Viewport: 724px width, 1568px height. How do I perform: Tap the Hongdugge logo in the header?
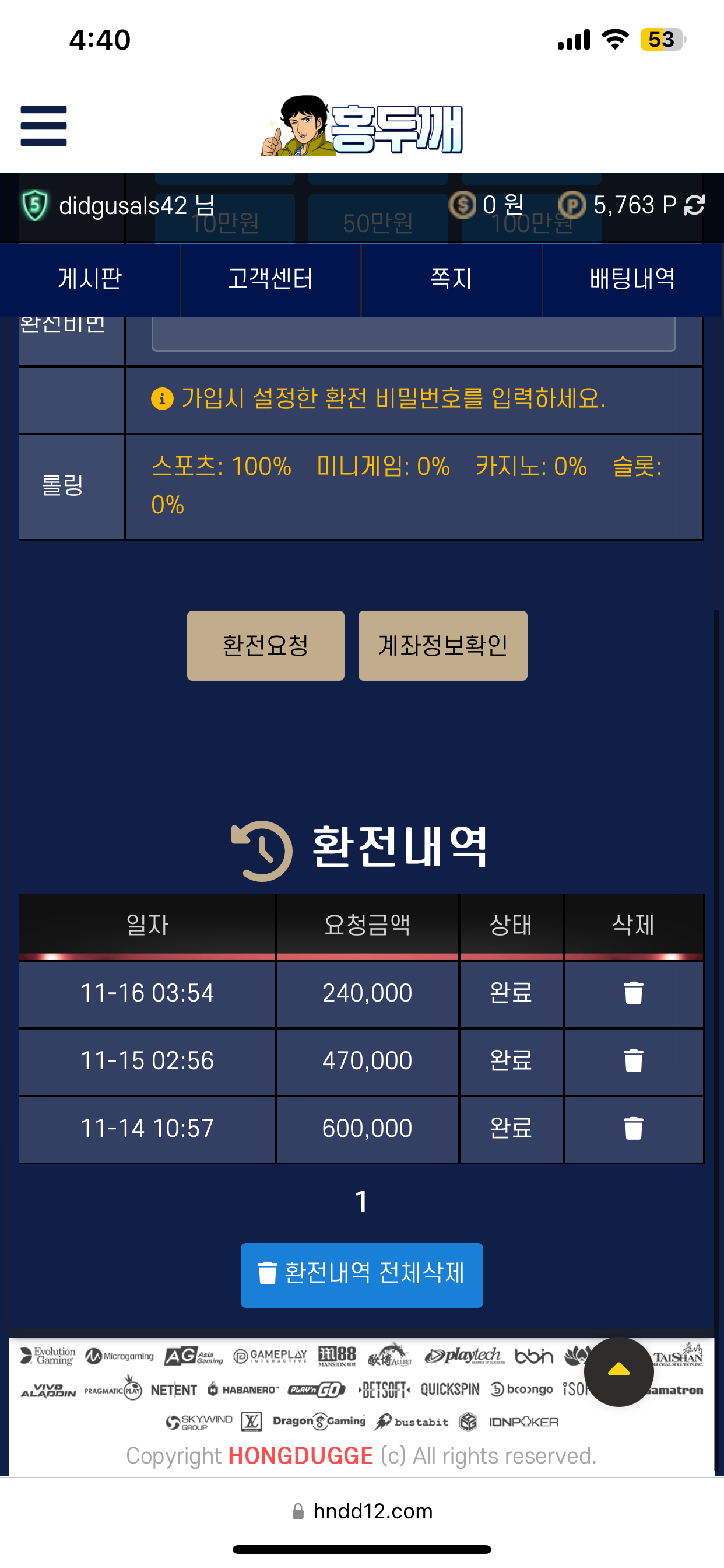[363, 127]
